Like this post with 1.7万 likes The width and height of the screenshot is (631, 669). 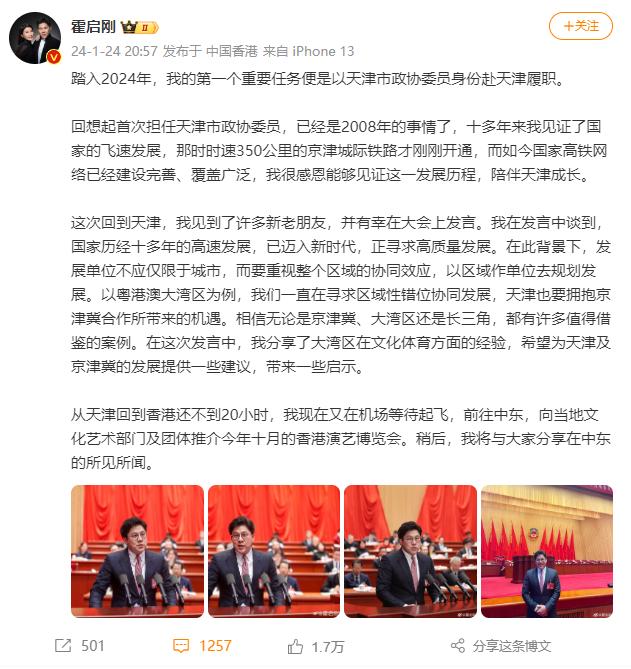[316, 647]
